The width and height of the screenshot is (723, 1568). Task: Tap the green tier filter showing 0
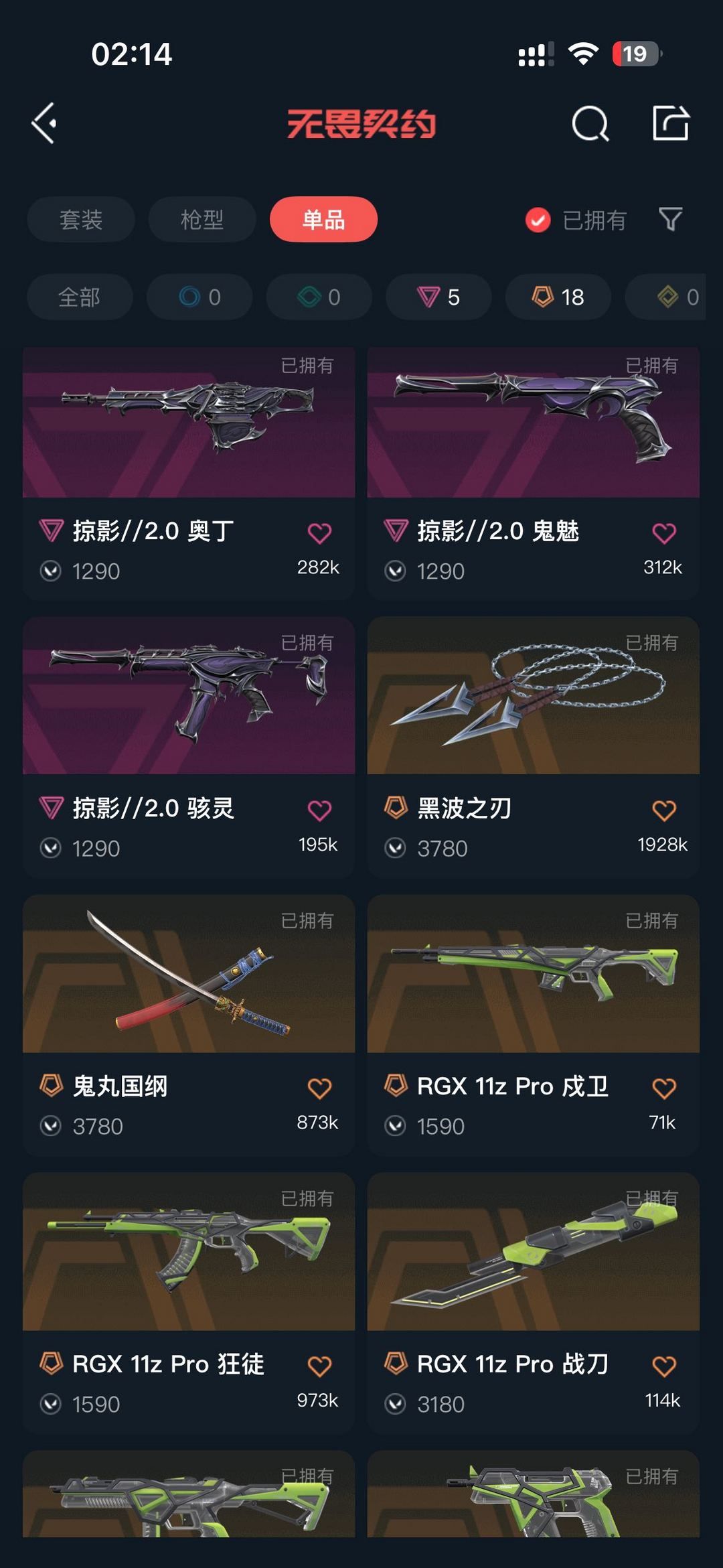pyautogui.click(x=318, y=297)
